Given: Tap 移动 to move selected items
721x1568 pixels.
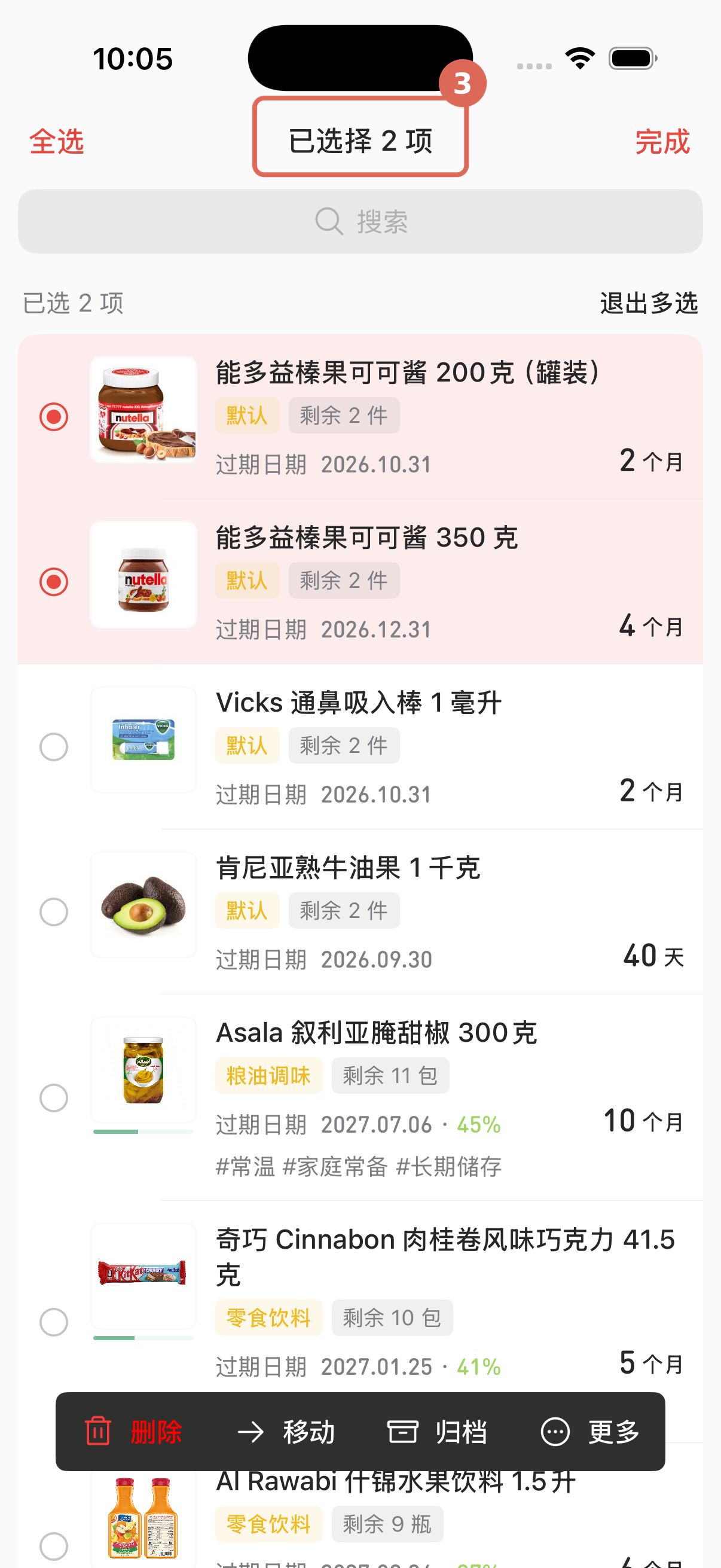Looking at the screenshot, I should (285, 1432).
